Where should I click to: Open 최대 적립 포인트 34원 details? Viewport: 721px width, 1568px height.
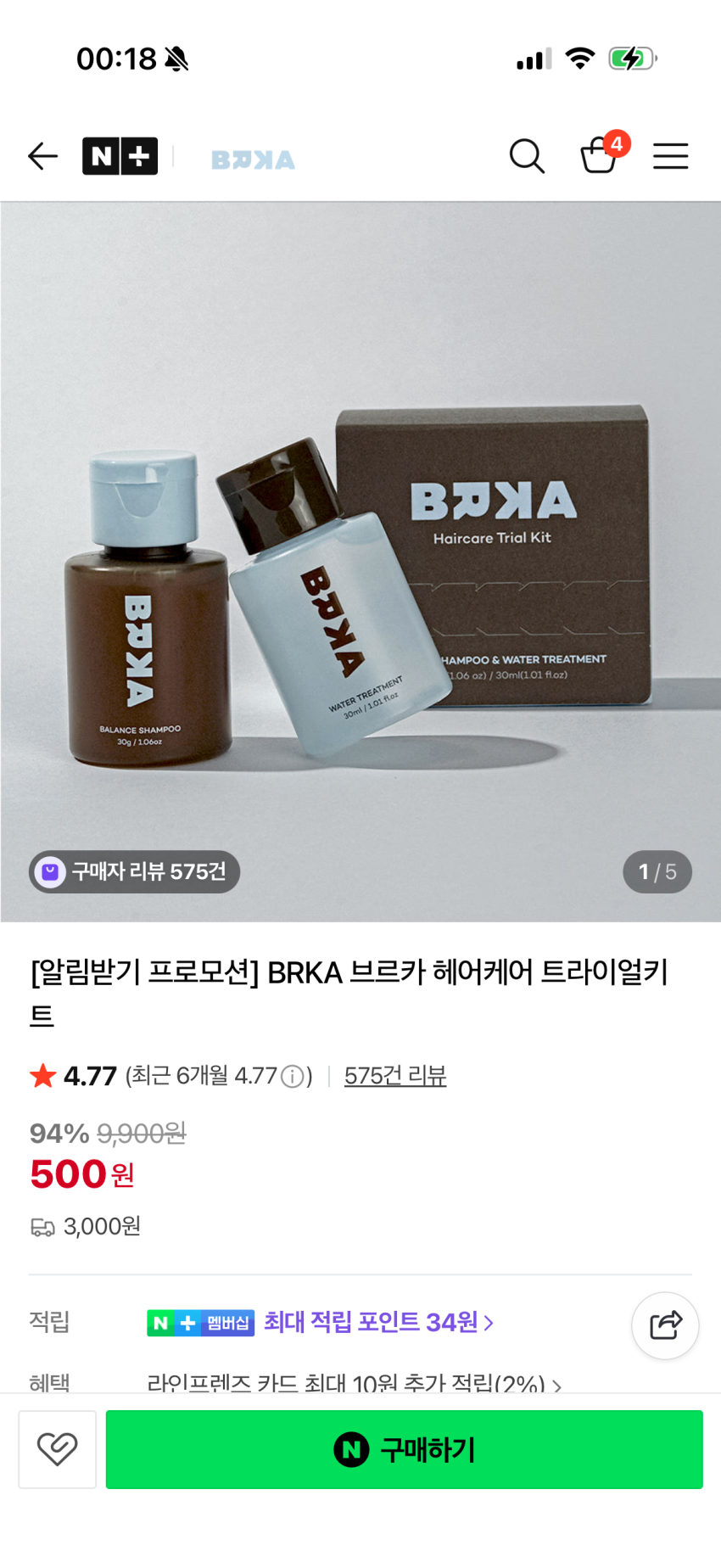pos(377,1322)
